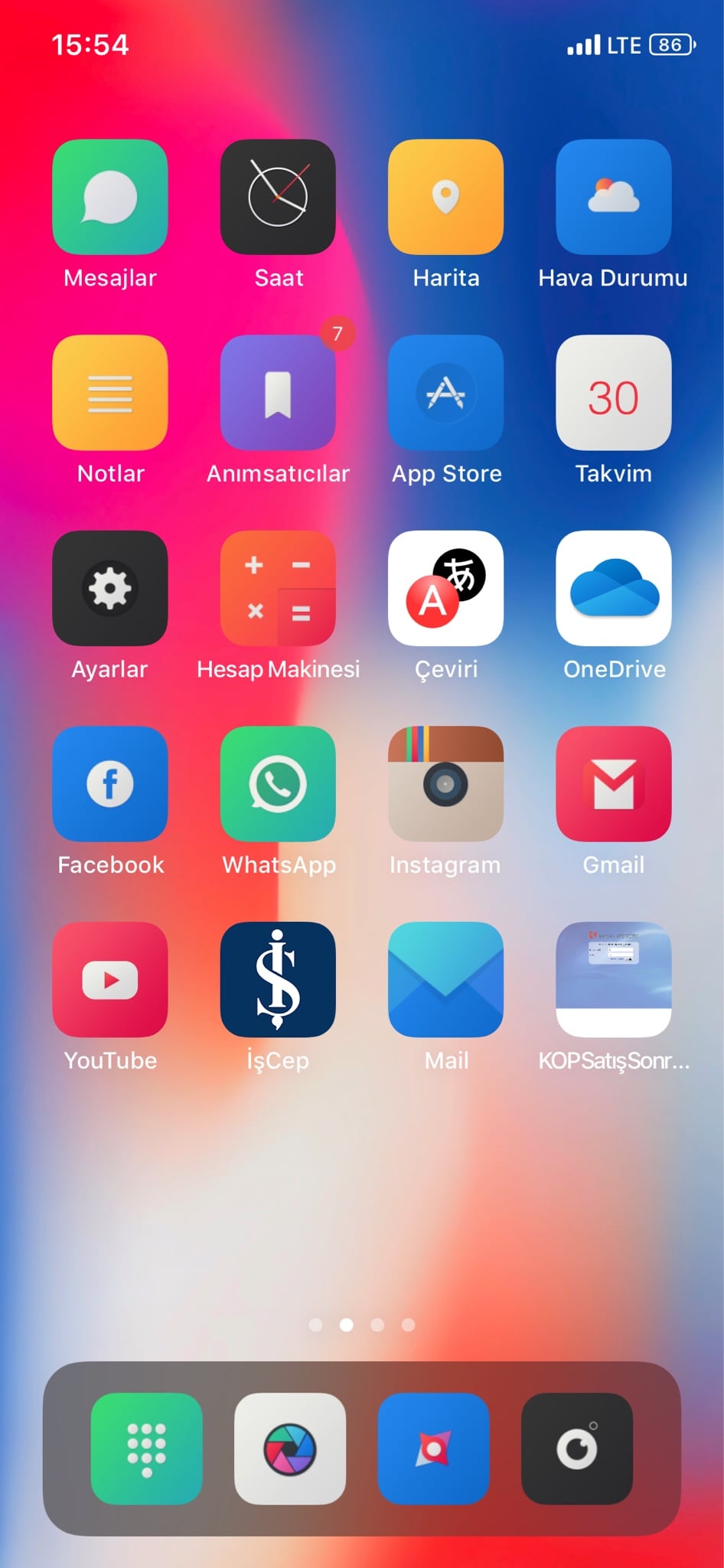Open the Çeviri translate app
724x1568 pixels.
[x=445, y=588]
